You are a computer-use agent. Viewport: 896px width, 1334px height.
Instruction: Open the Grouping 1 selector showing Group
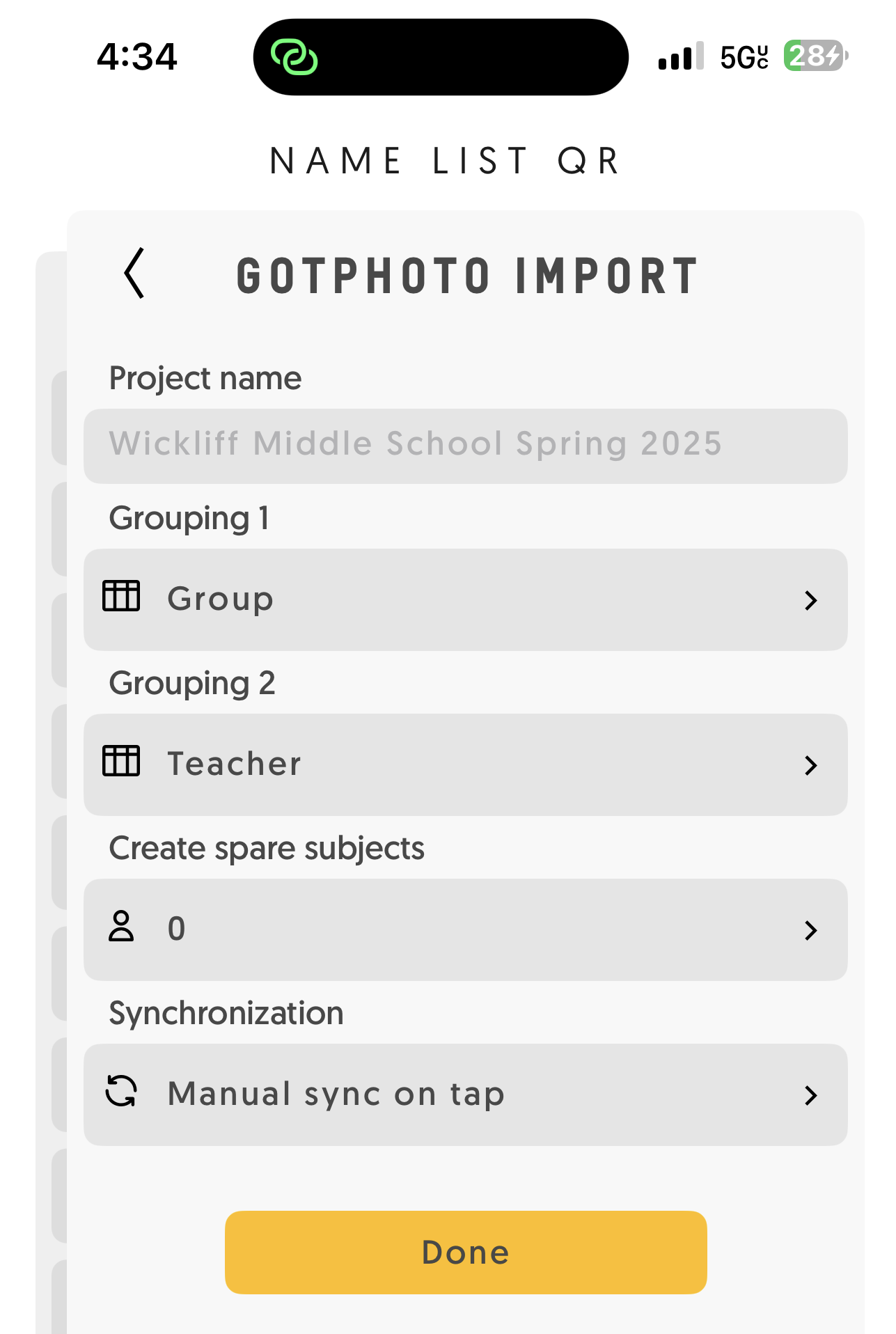point(465,599)
